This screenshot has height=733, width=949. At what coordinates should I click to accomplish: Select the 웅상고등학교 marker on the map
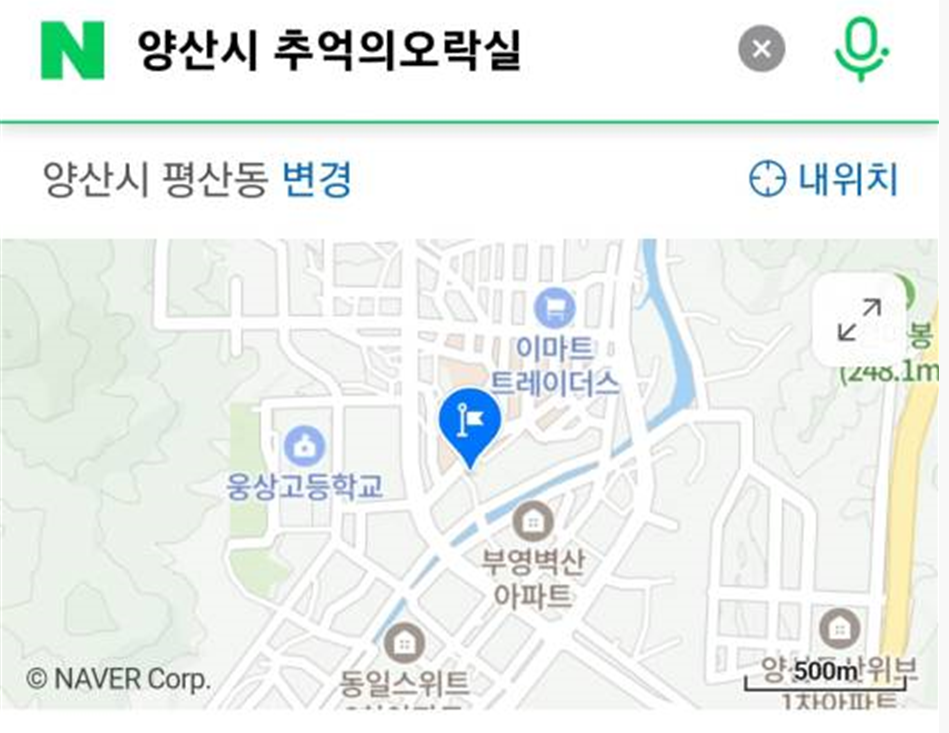(304, 446)
